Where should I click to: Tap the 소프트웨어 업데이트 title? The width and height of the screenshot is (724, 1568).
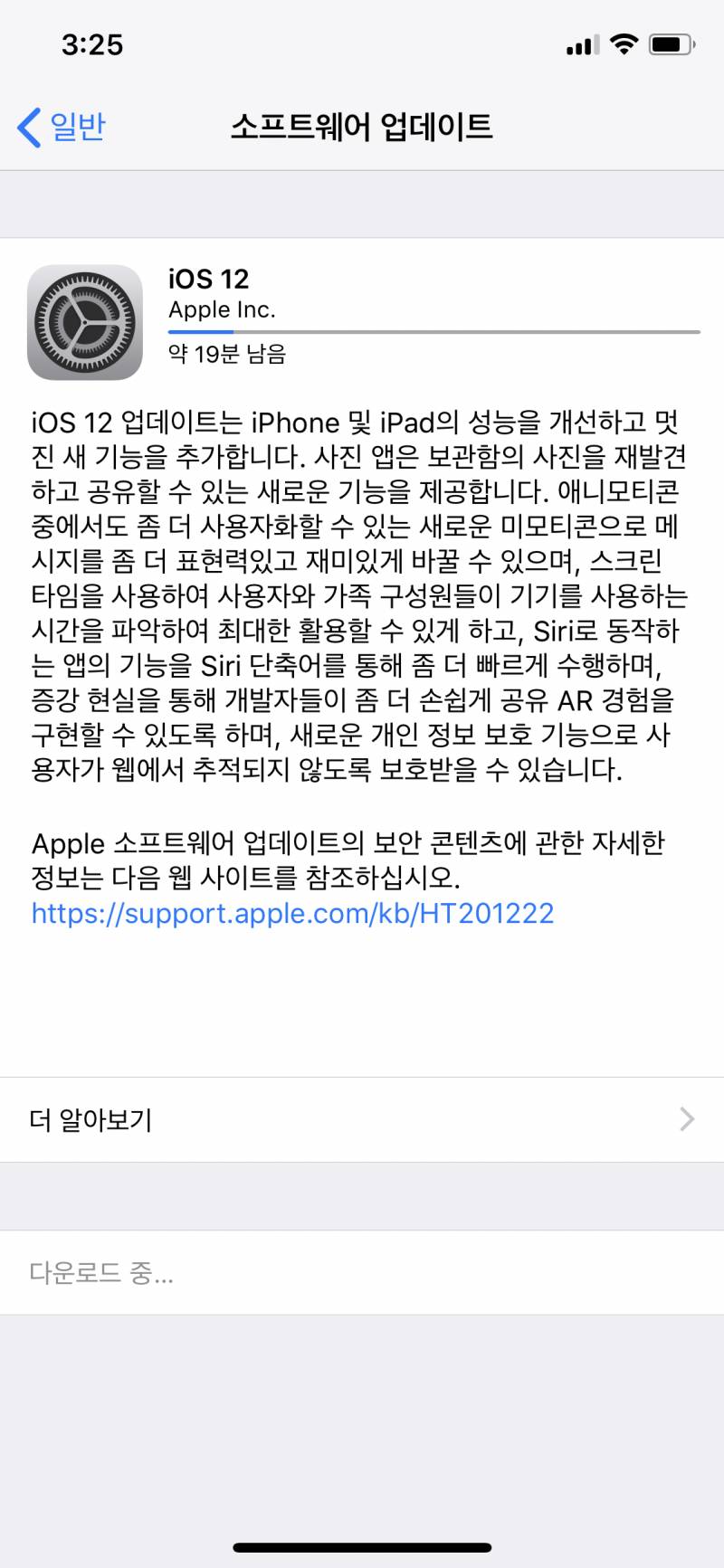coord(362,127)
